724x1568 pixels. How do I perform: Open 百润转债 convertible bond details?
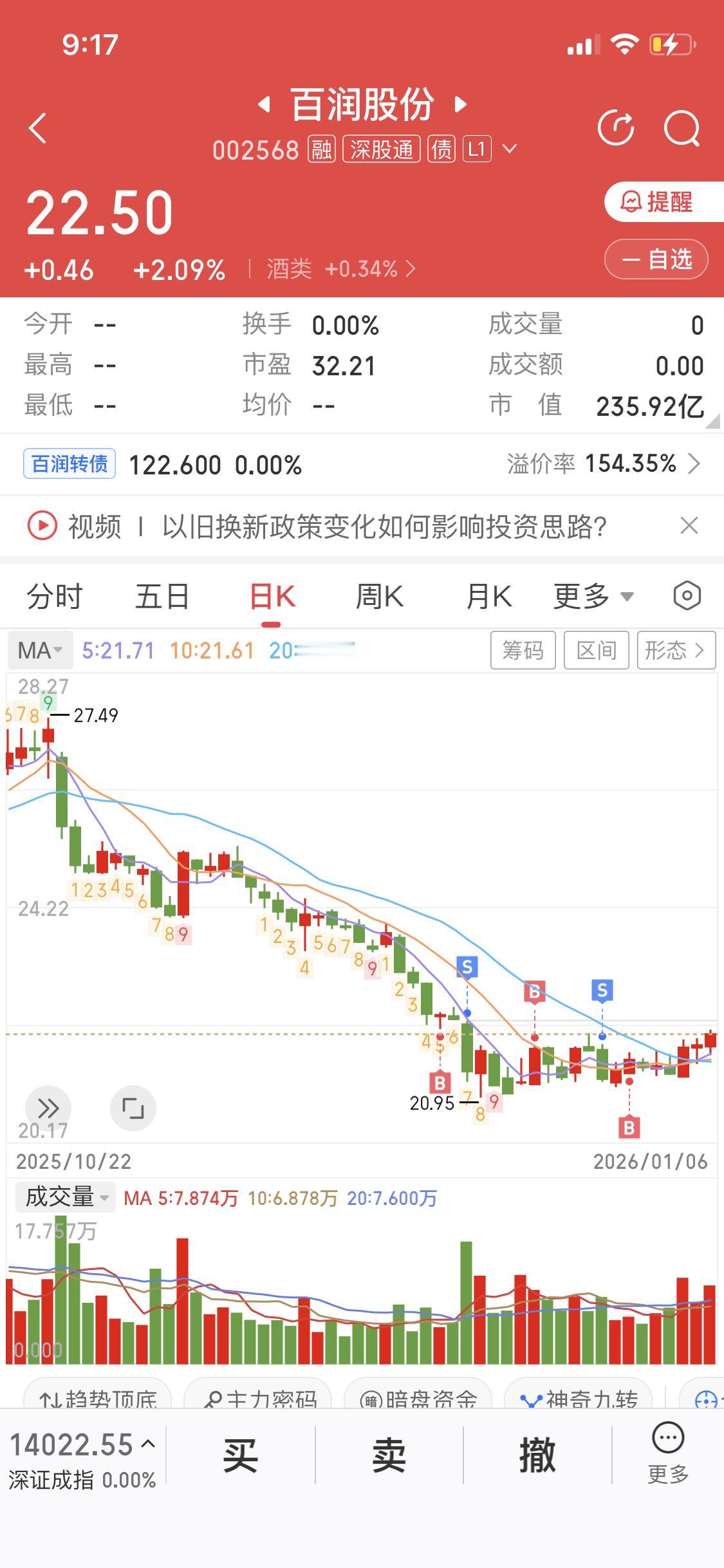click(69, 463)
